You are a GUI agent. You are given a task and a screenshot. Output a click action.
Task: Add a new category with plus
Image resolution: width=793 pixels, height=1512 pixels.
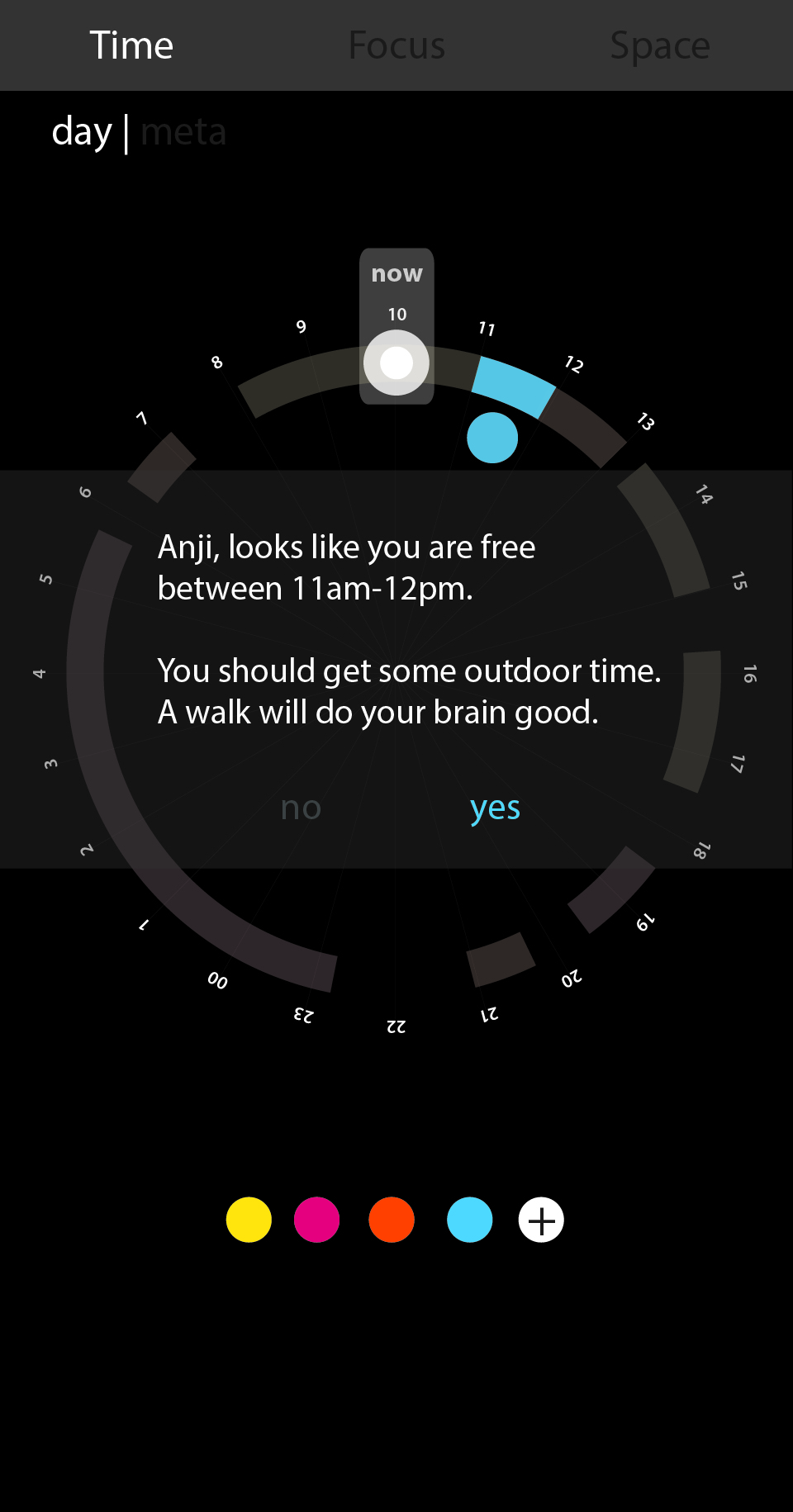click(541, 1220)
